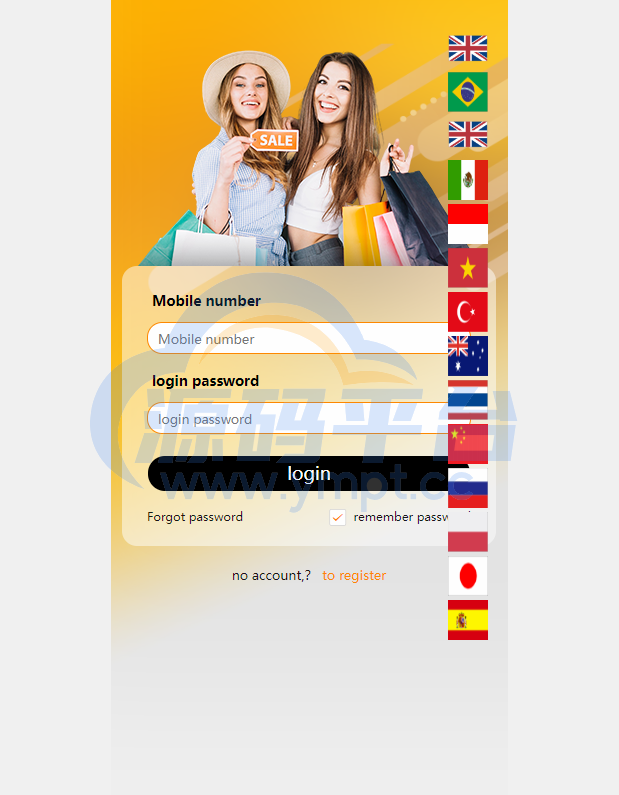Choose the Australia flag language

click(468, 356)
